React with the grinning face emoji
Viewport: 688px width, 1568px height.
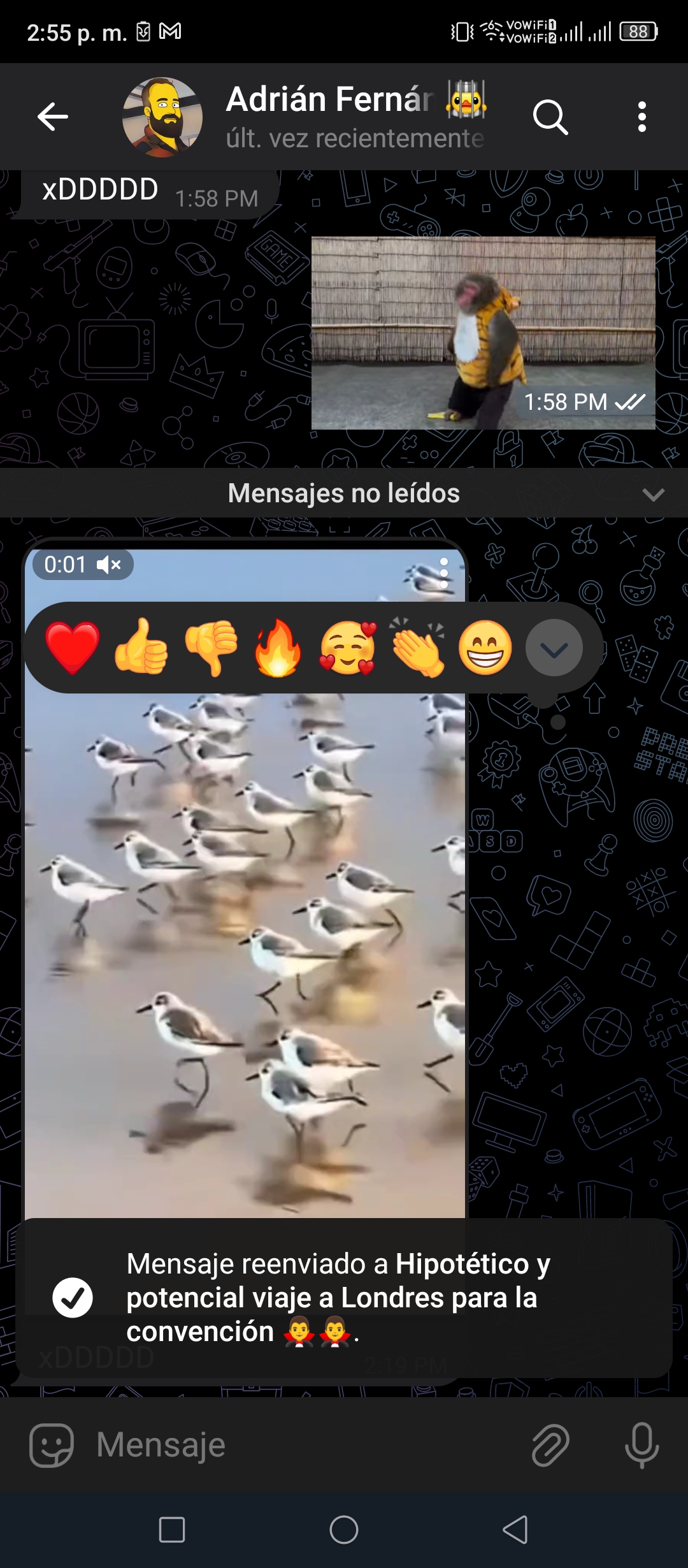click(485, 648)
